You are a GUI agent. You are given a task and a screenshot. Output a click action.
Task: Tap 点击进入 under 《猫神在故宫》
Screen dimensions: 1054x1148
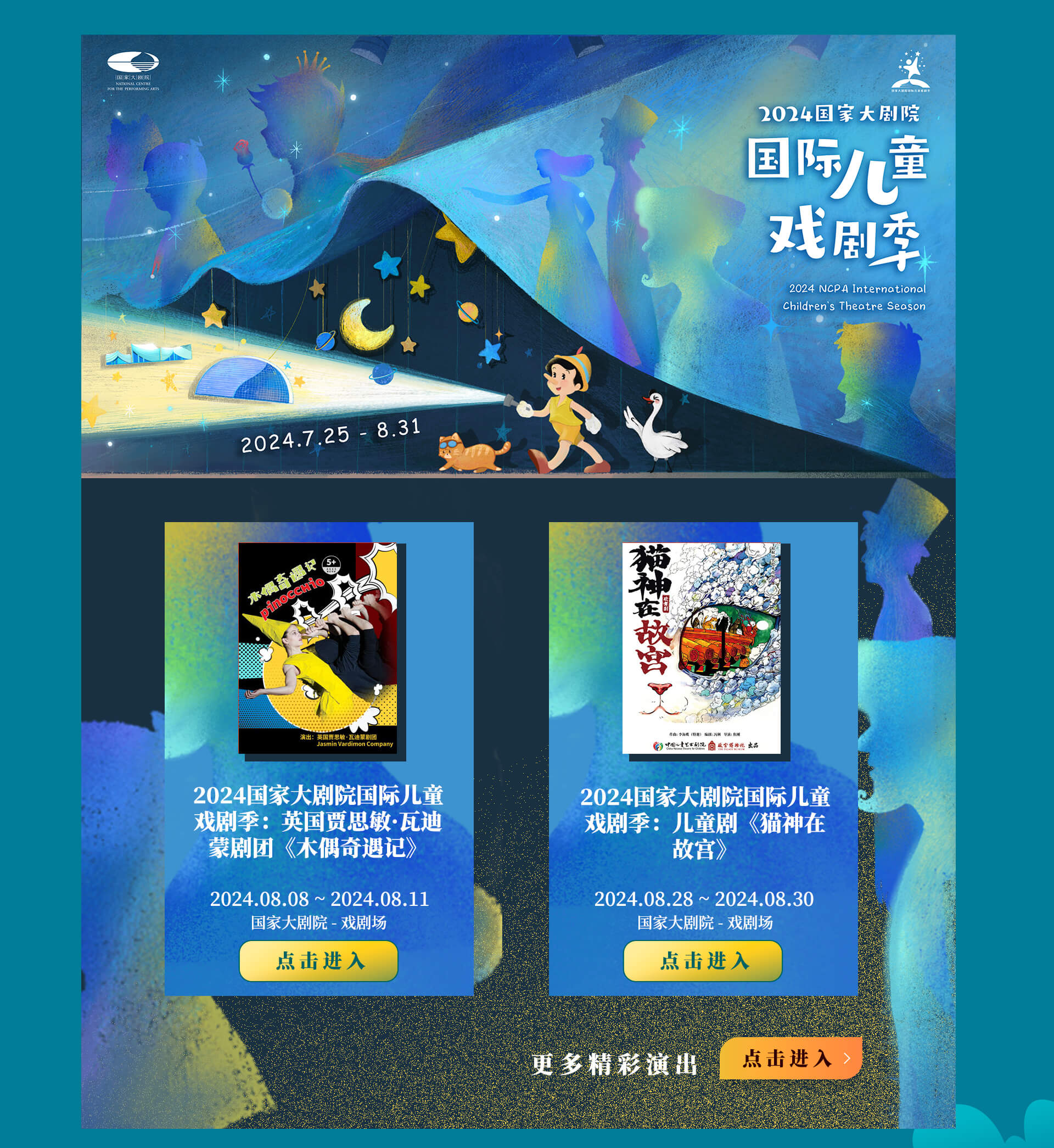[x=703, y=961]
